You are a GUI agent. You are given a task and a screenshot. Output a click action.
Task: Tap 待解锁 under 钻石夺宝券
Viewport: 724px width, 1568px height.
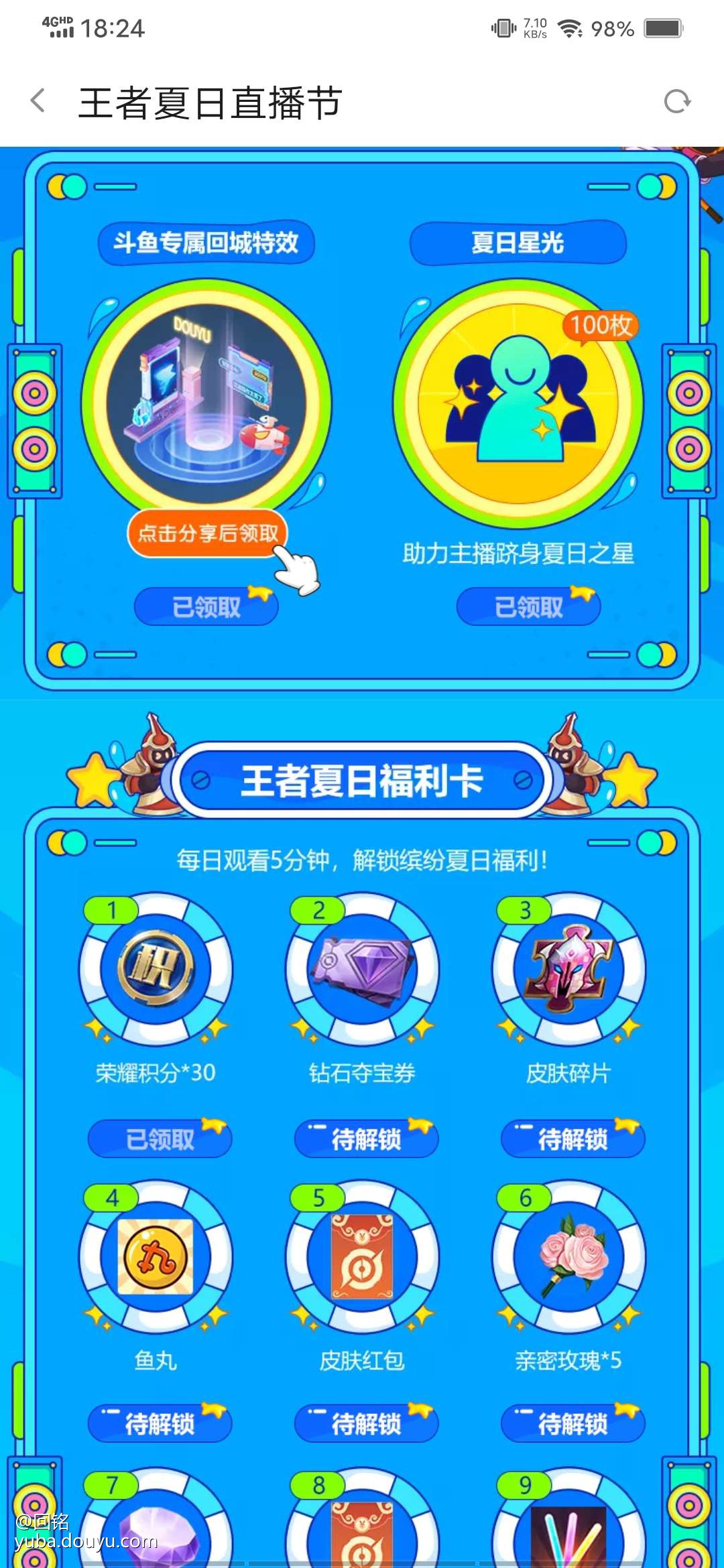[366, 1139]
